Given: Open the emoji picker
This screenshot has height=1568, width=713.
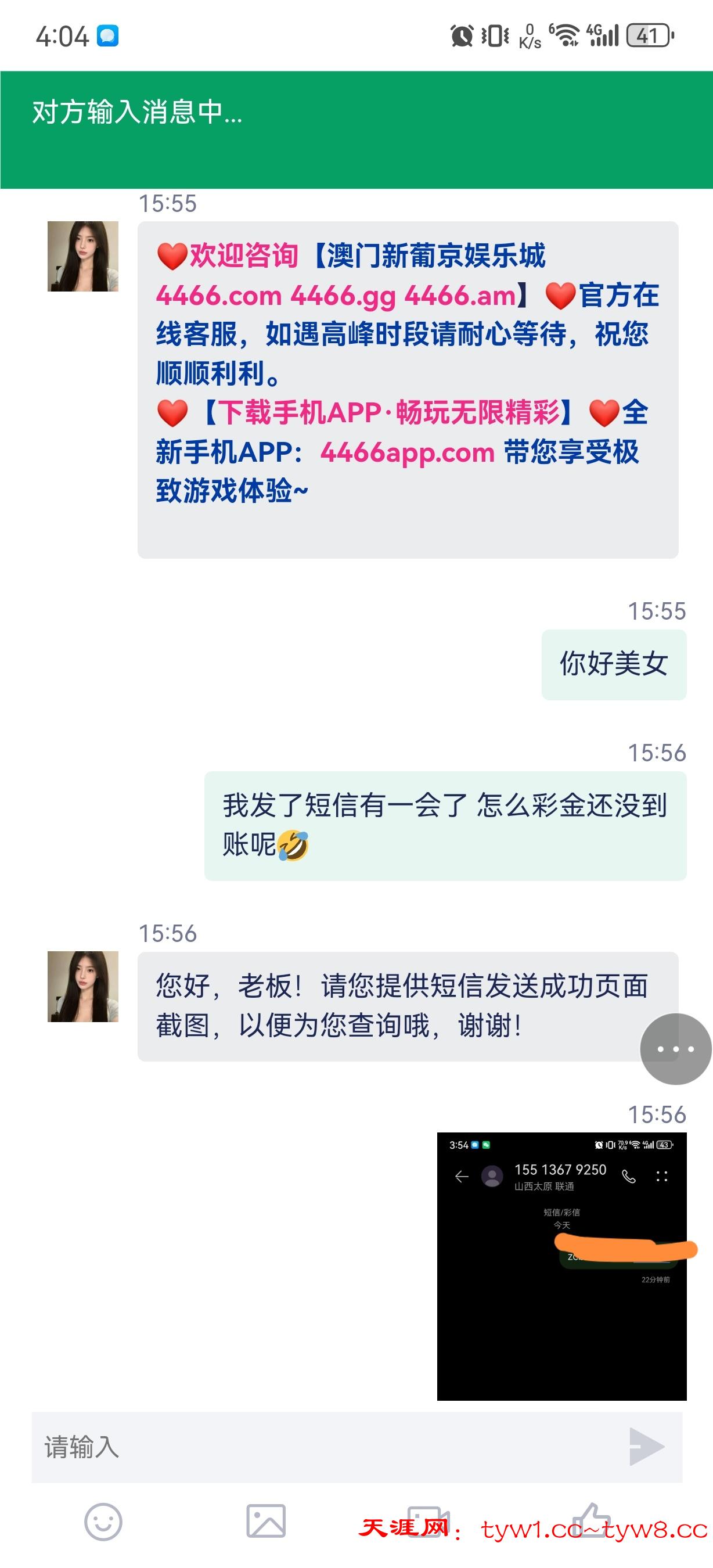Looking at the screenshot, I should tap(103, 1522).
